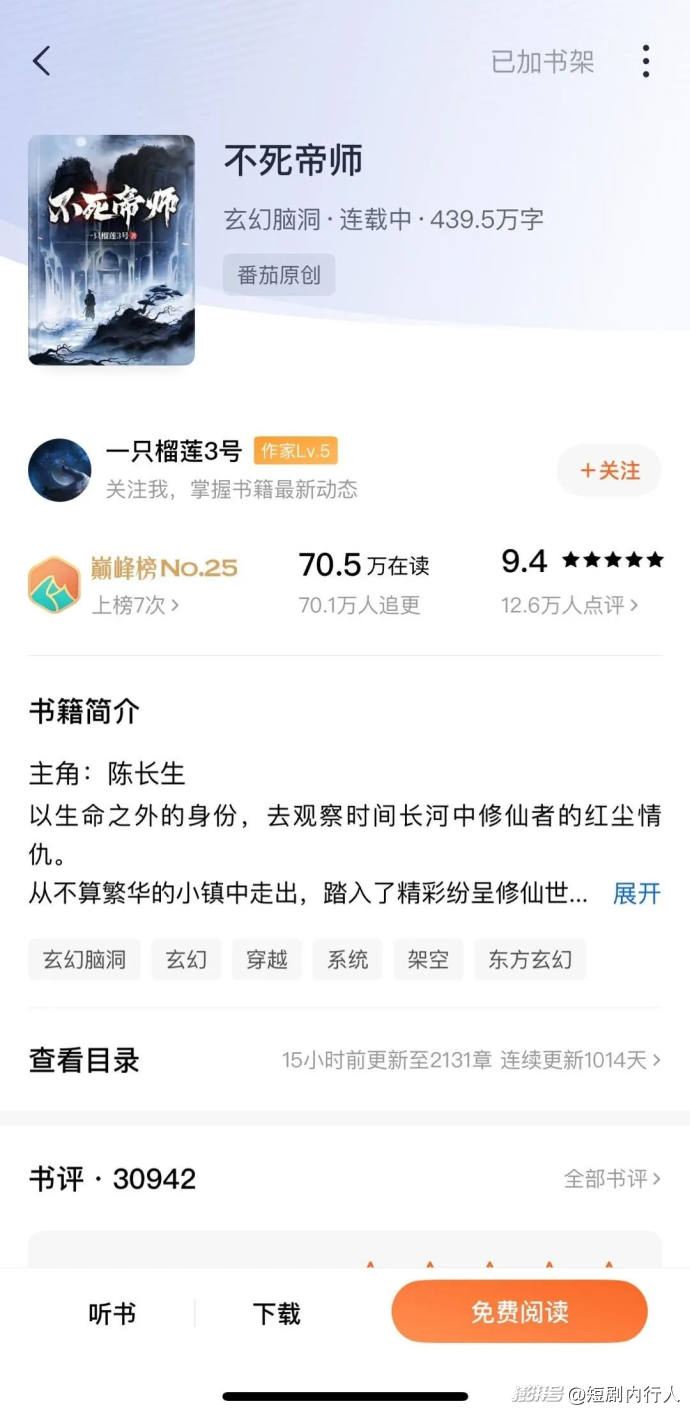
Task: Expand the book synopsis with 展开
Action: point(636,893)
